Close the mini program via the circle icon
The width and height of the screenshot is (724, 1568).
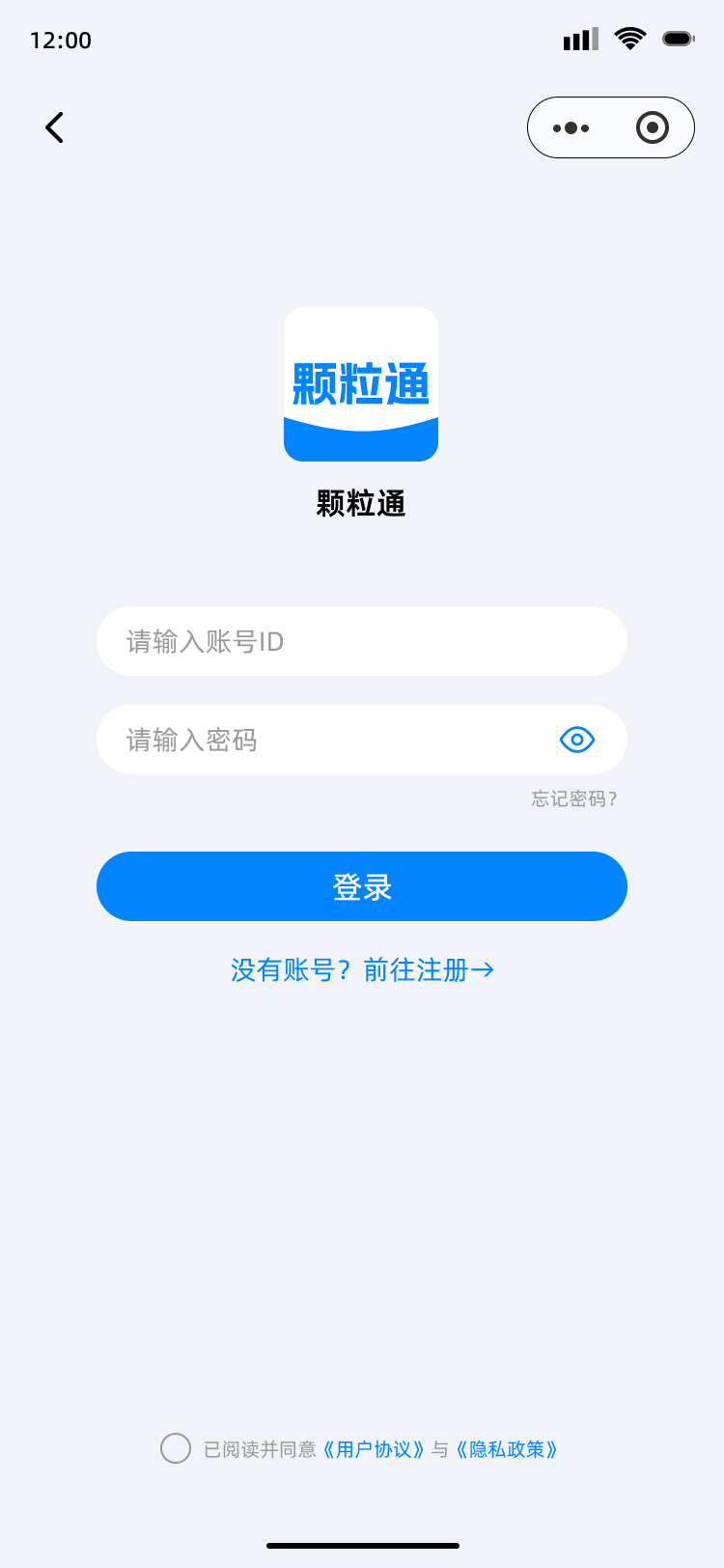click(653, 127)
